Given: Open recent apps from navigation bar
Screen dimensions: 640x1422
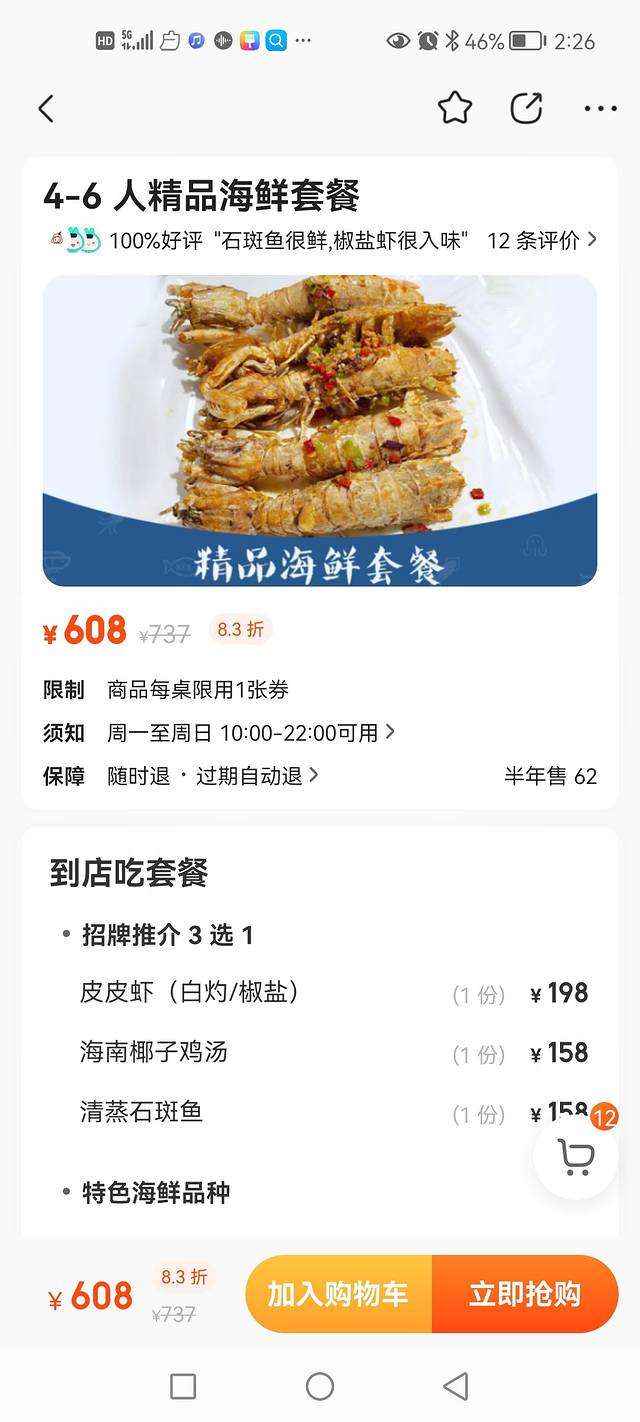Looking at the screenshot, I should [183, 1386].
